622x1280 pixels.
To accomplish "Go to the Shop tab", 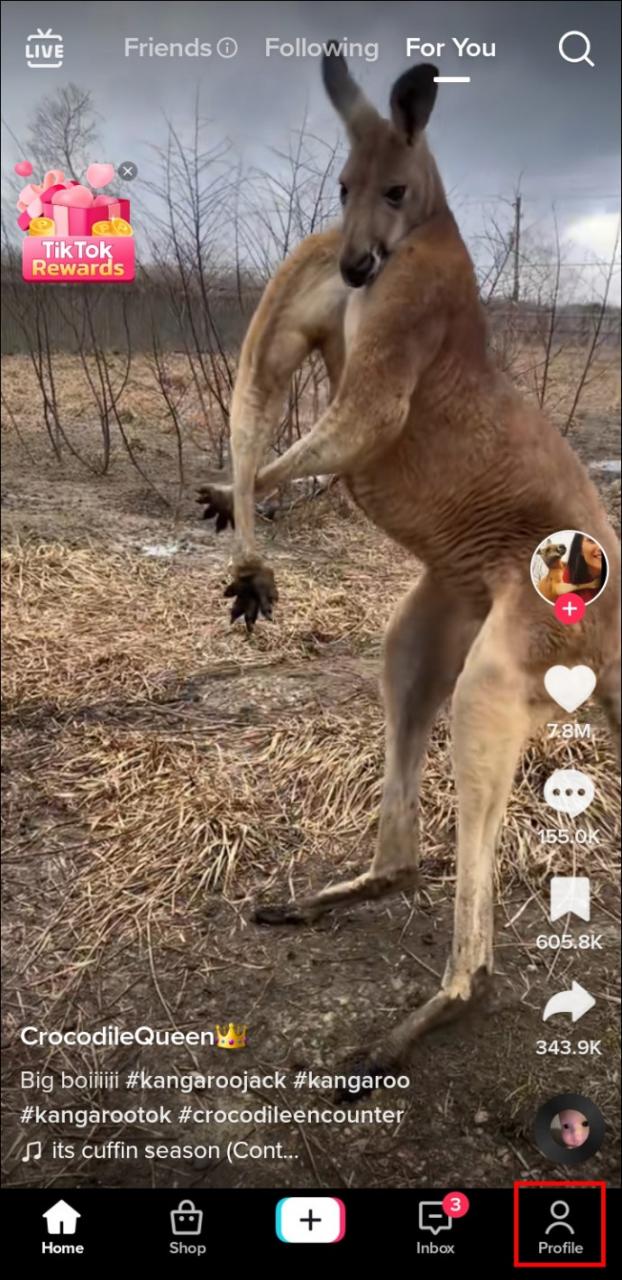I will (x=187, y=1228).
